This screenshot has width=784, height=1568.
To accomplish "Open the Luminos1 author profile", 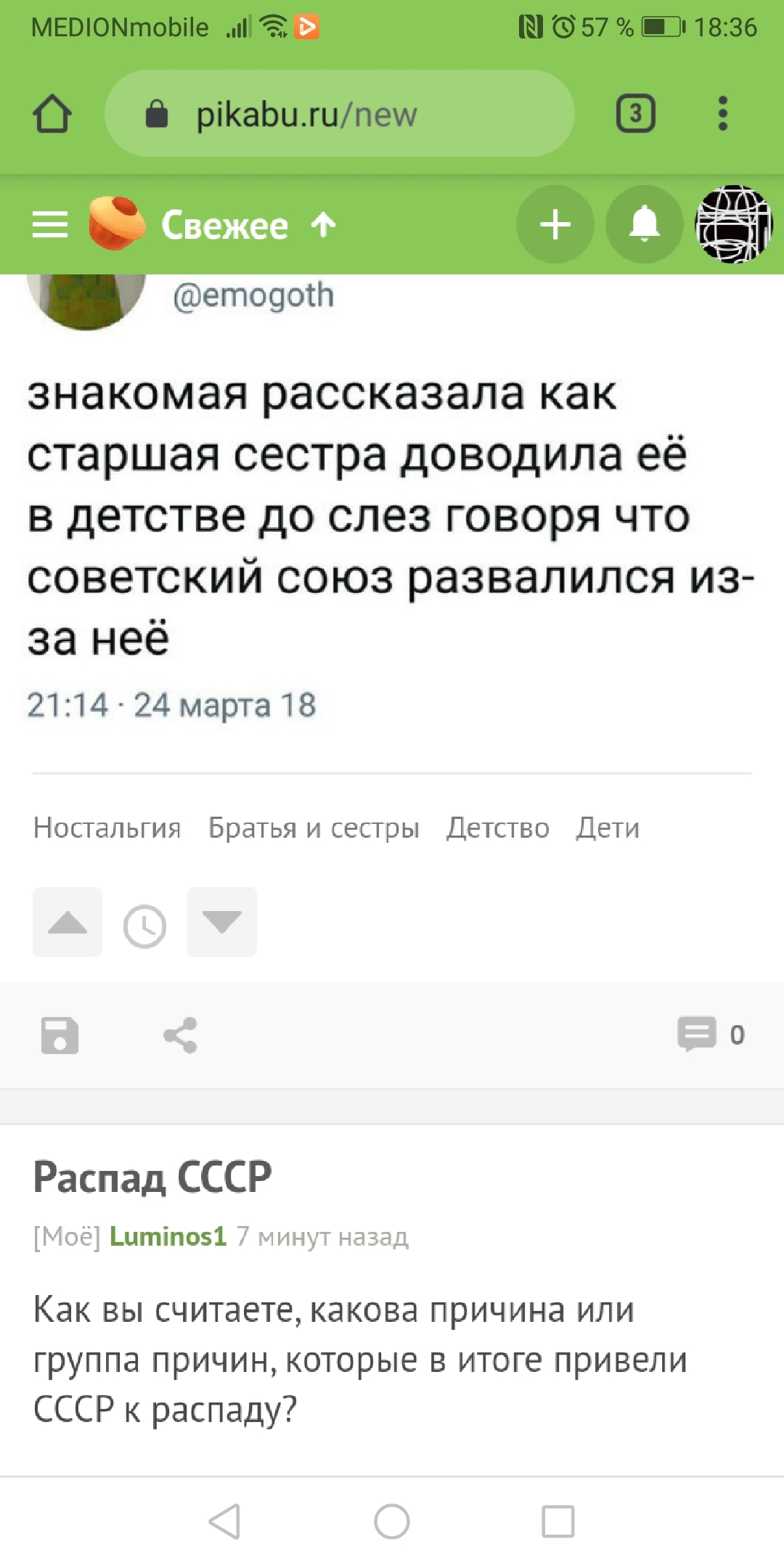I will click(x=168, y=1236).
